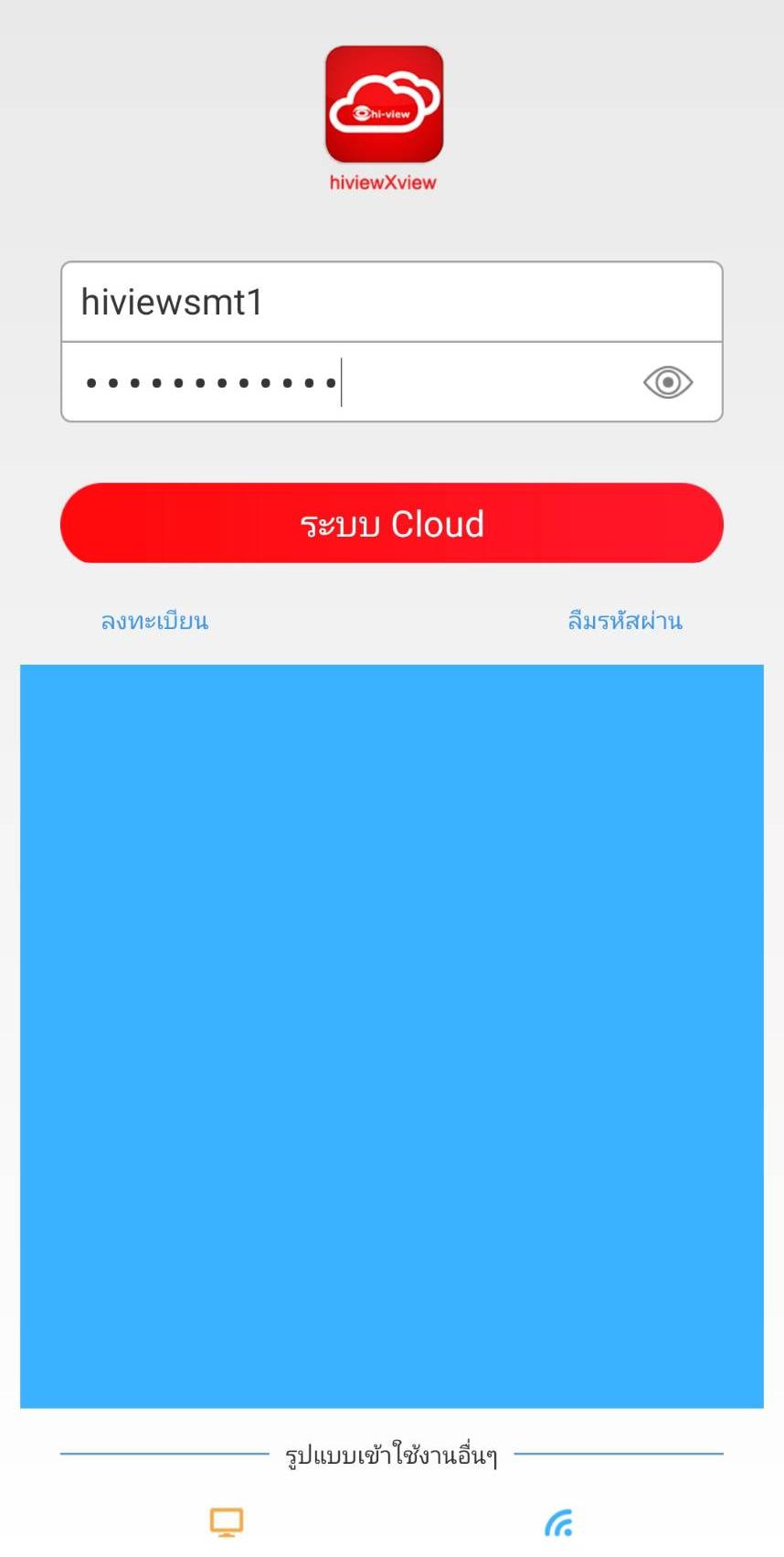
Task: Show password with the eye icon
Action: click(x=668, y=382)
